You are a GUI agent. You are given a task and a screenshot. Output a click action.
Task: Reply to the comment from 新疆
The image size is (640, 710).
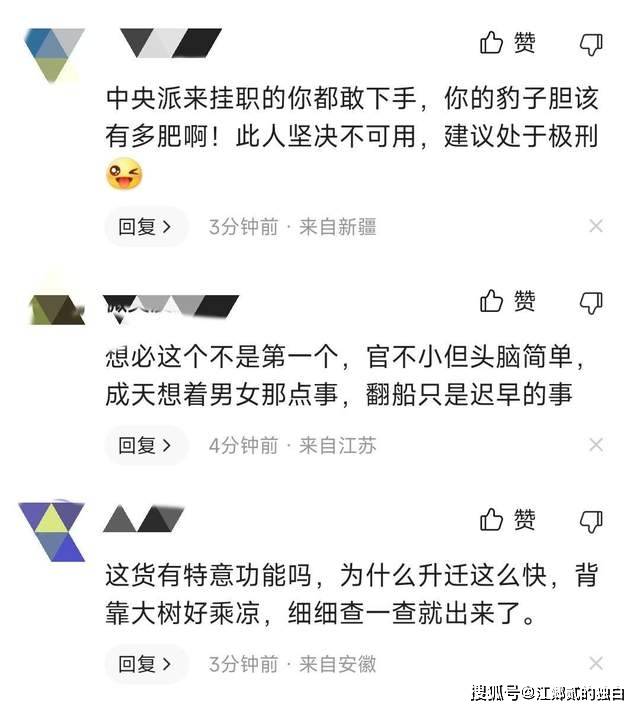(x=145, y=227)
